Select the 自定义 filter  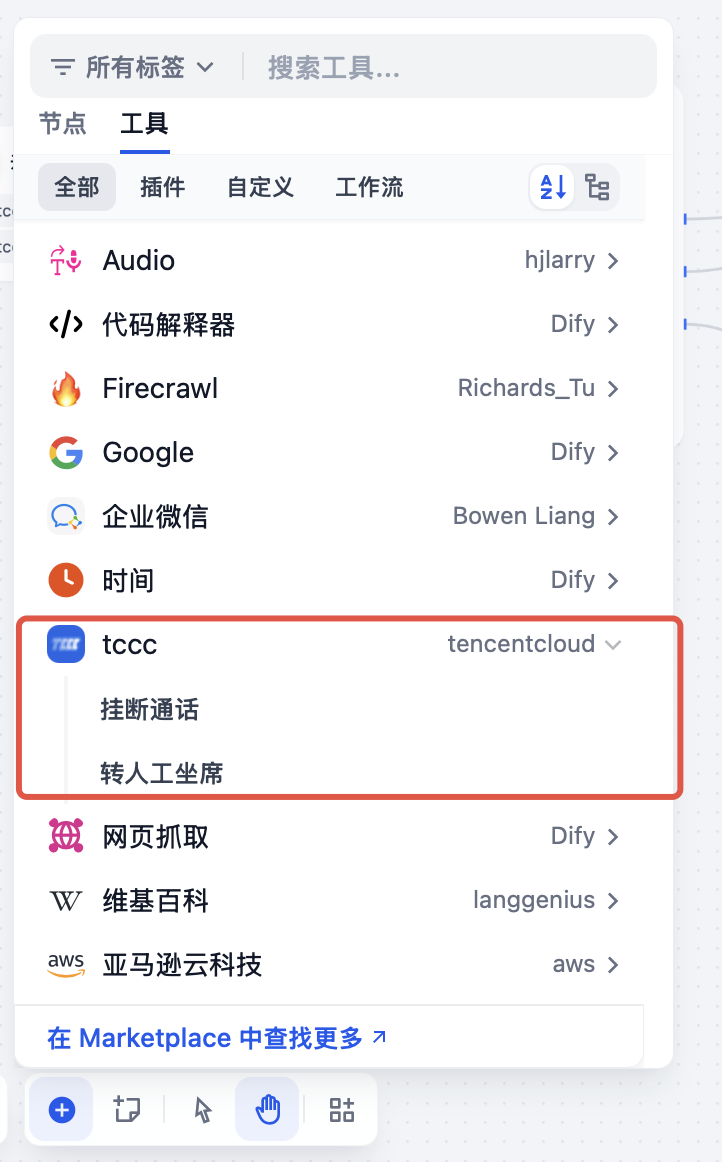(260, 187)
